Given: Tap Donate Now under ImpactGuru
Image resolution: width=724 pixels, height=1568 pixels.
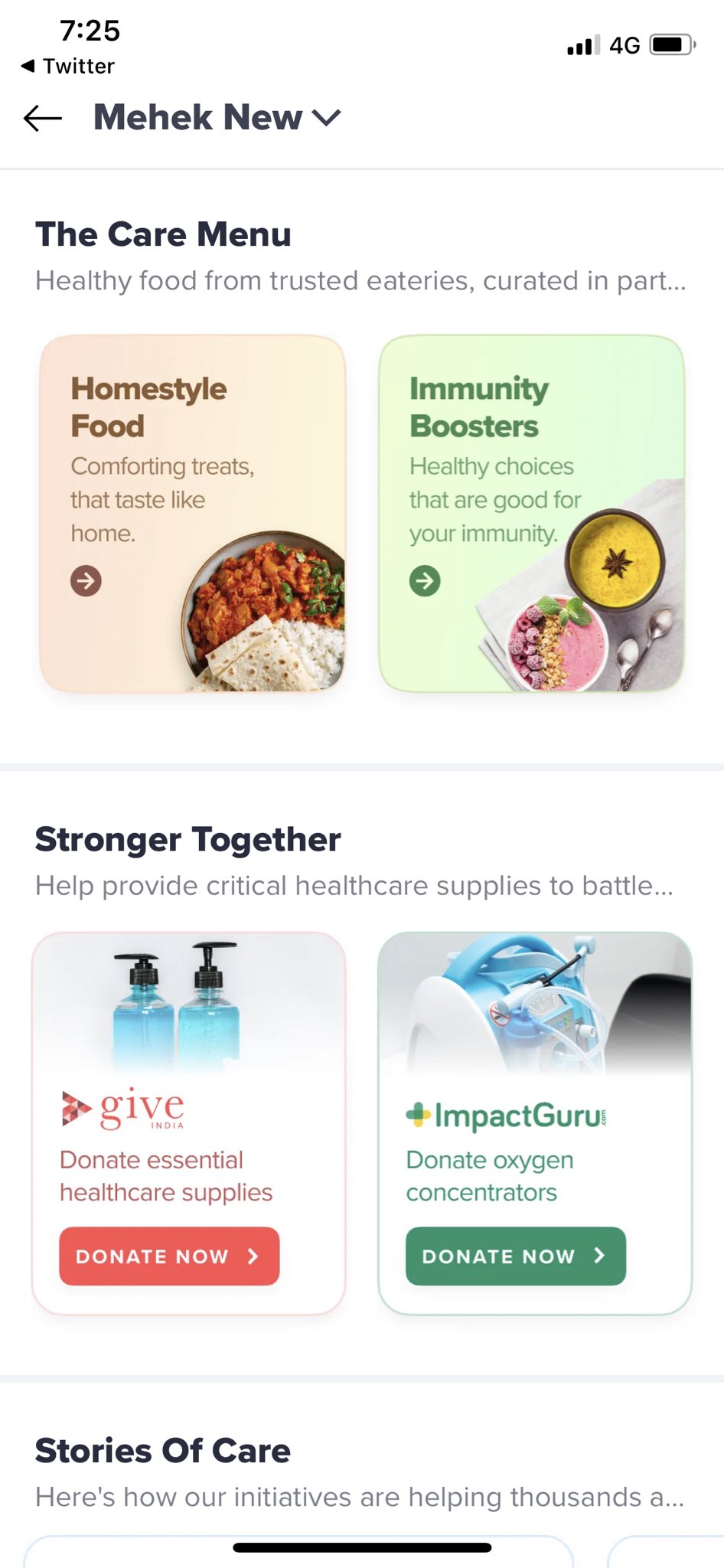Looking at the screenshot, I should tap(516, 1256).
